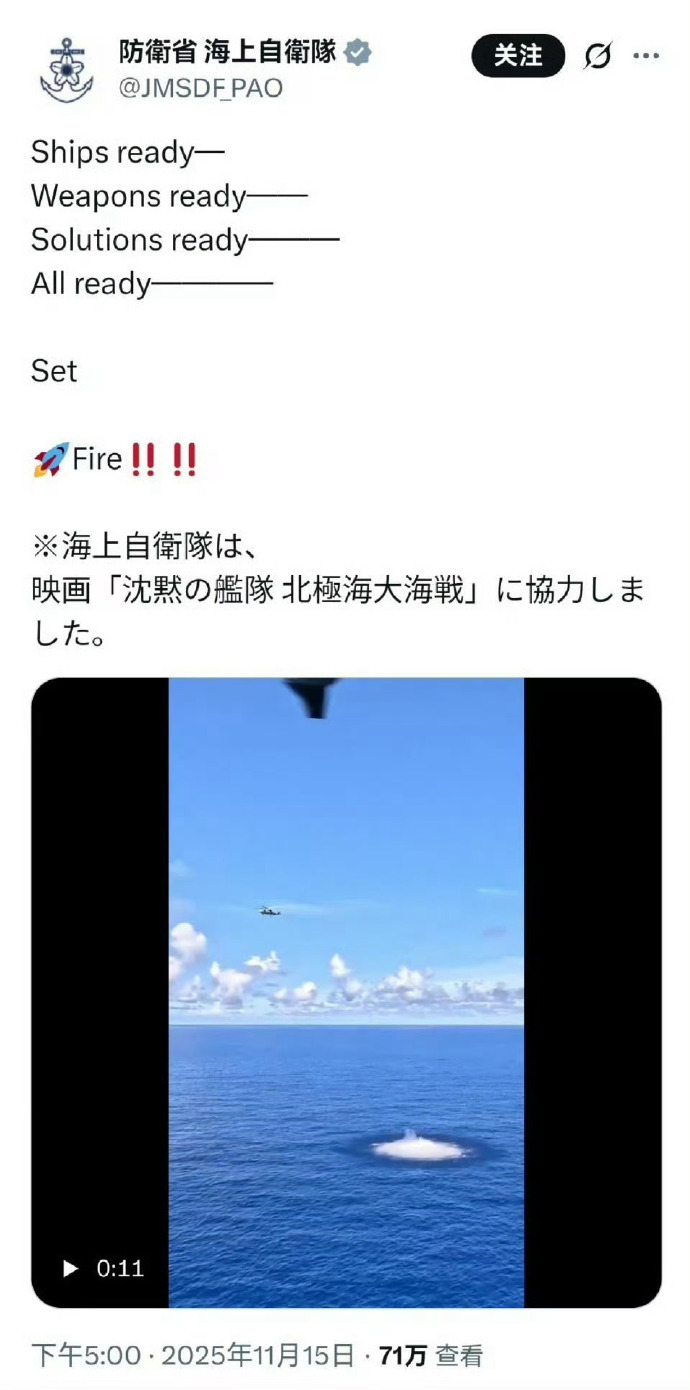The width and height of the screenshot is (690, 1390).
Task: Open the @JMSDF_PAO profile handle
Action: click(x=200, y=88)
